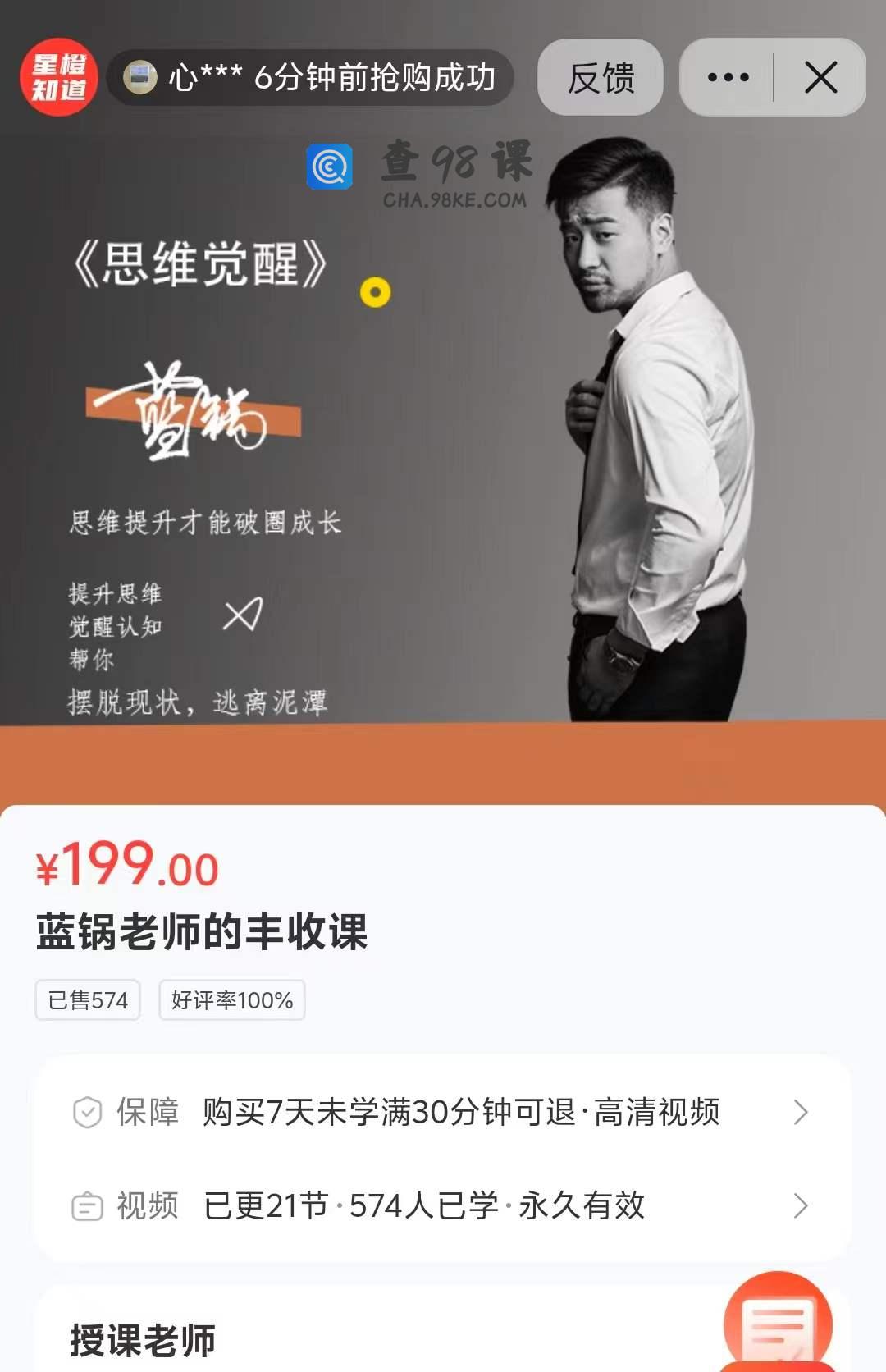Tap the 反馈 feedback button
Image resolution: width=886 pixels, height=1372 pixels.
click(601, 78)
